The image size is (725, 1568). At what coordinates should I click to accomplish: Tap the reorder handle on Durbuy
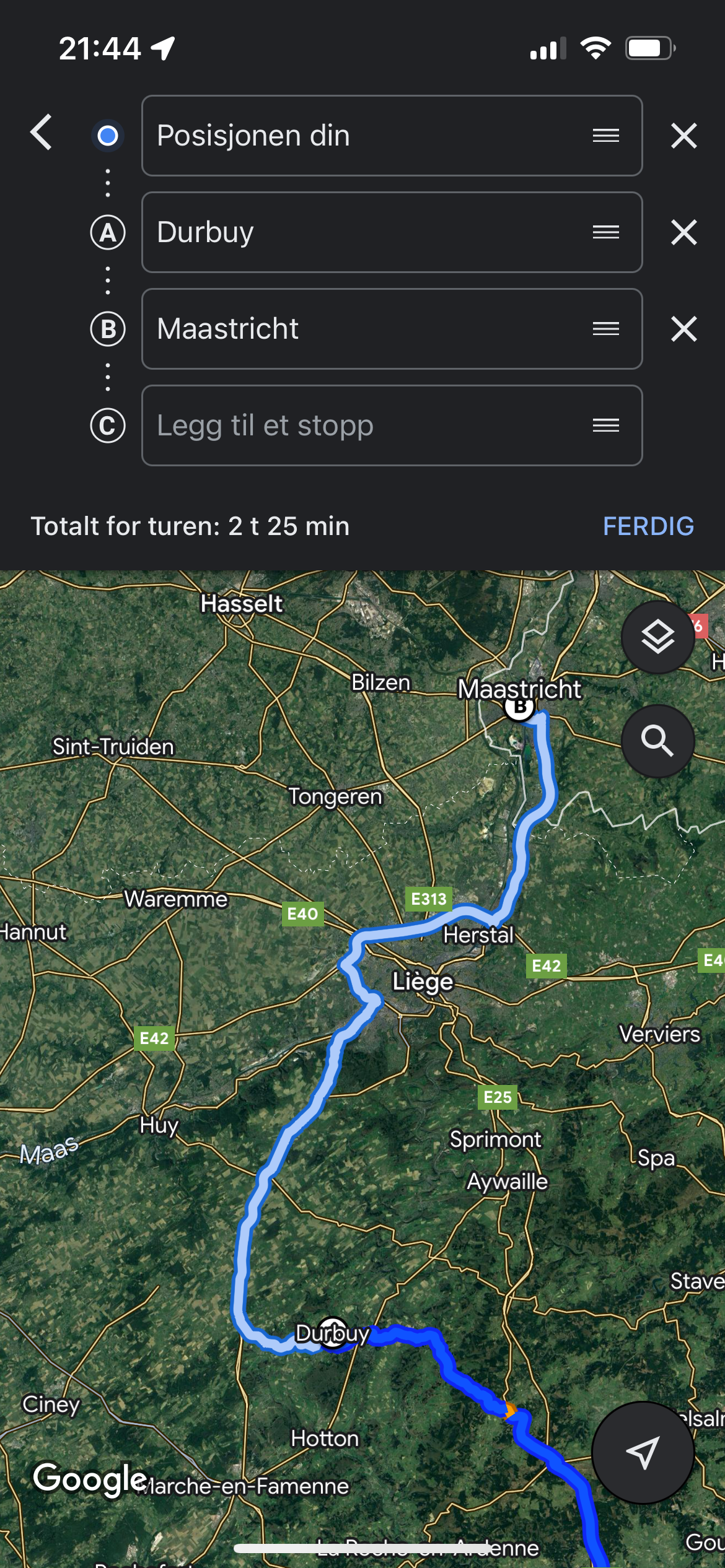click(605, 232)
